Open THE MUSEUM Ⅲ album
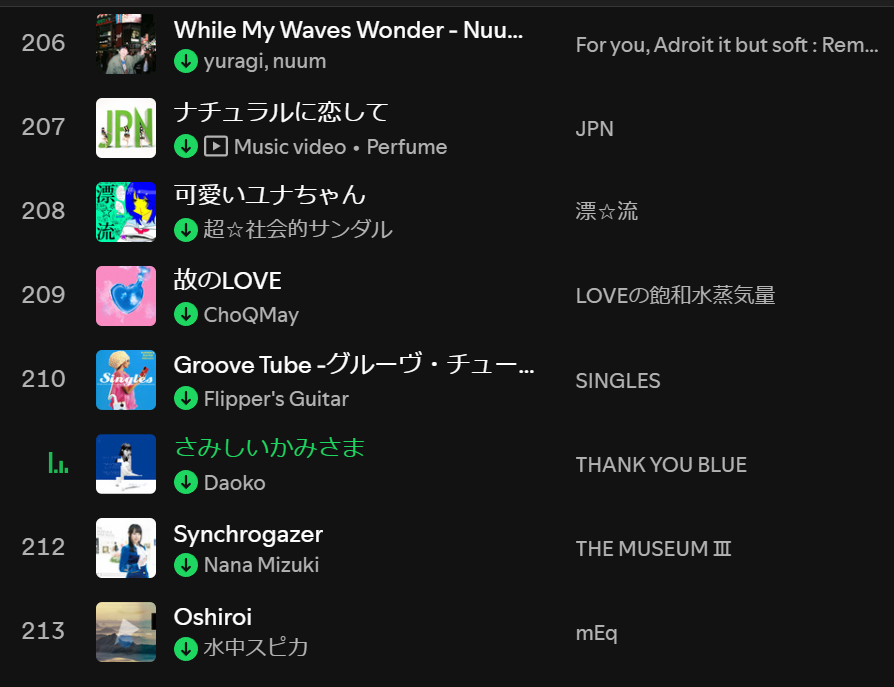Image resolution: width=894 pixels, height=687 pixels. tap(655, 549)
